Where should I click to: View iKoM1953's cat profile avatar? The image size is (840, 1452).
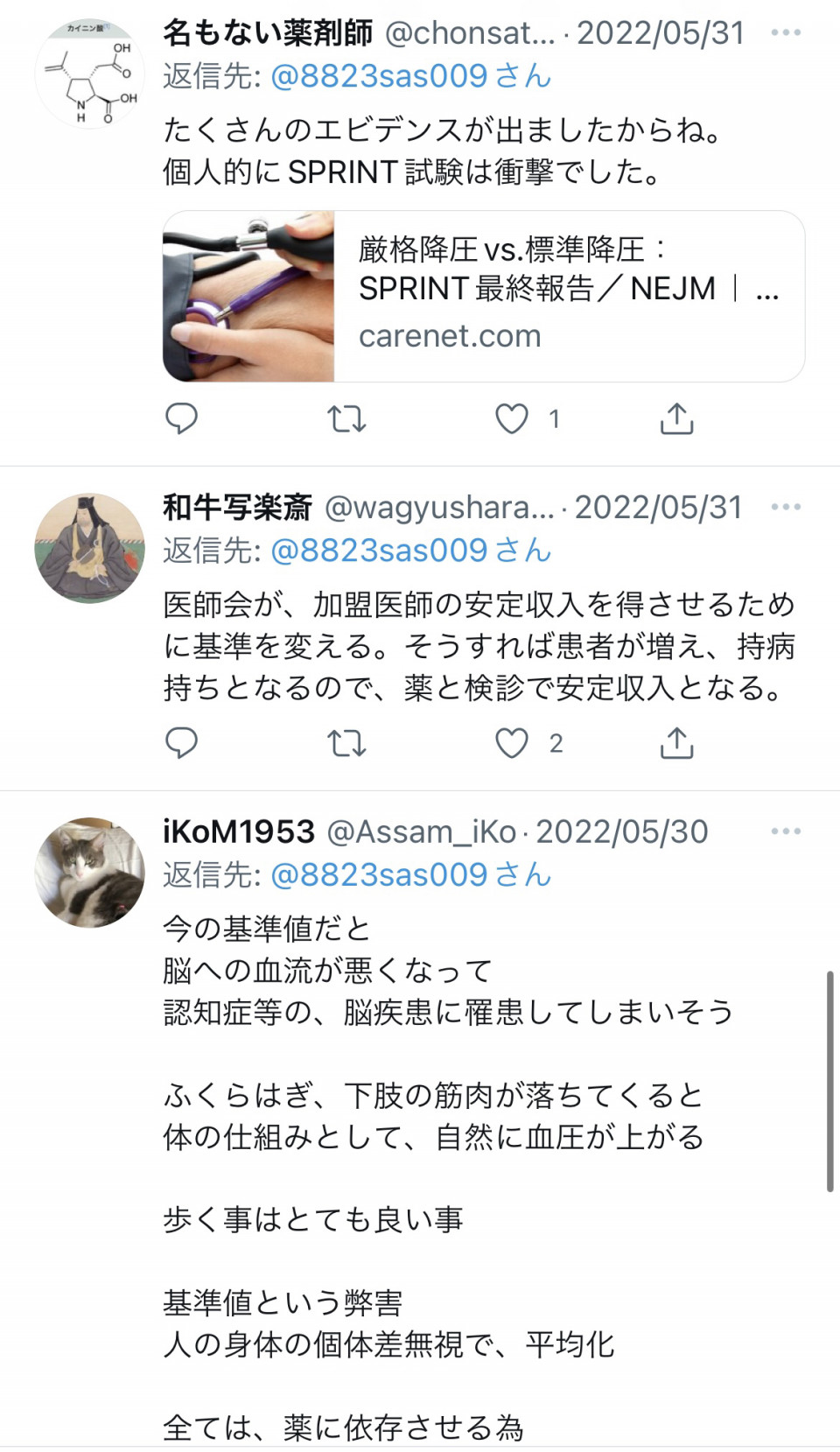pyautogui.click(x=89, y=873)
